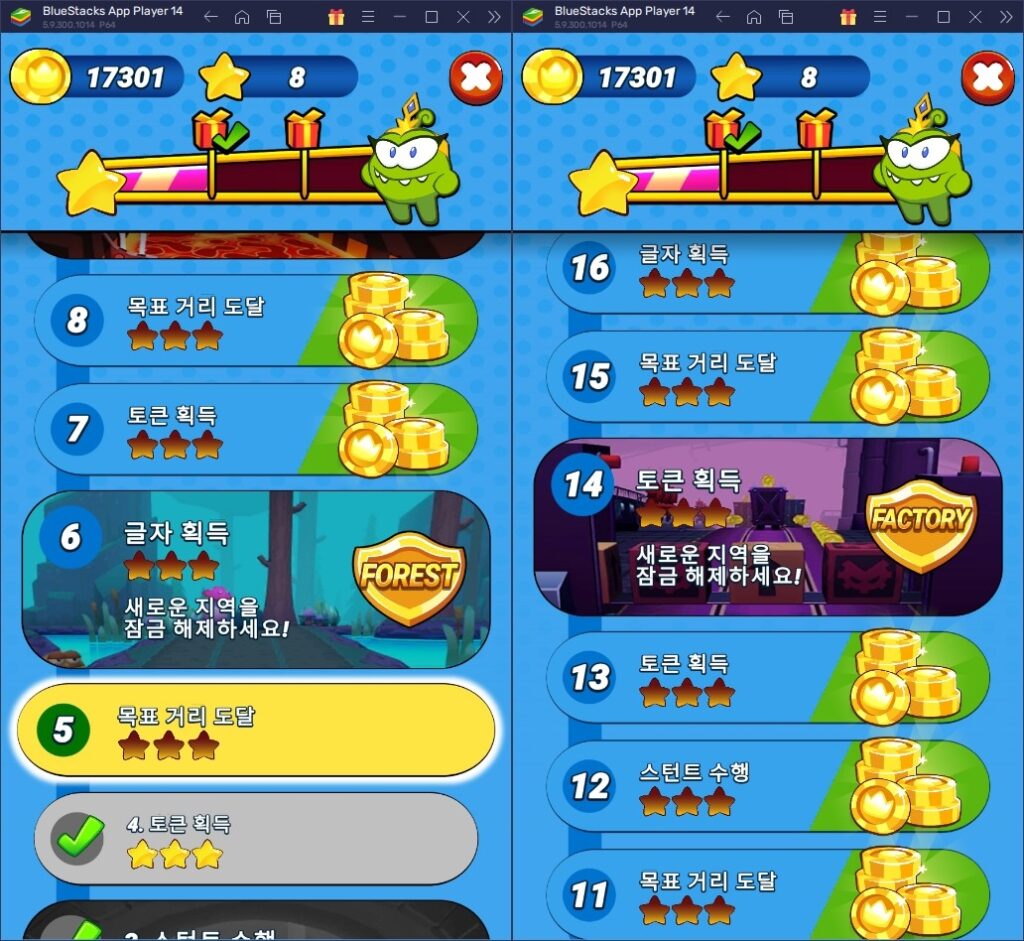Select level 7 토큰 획득
The height and width of the screenshot is (941, 1024).
[x=255, y=429]
